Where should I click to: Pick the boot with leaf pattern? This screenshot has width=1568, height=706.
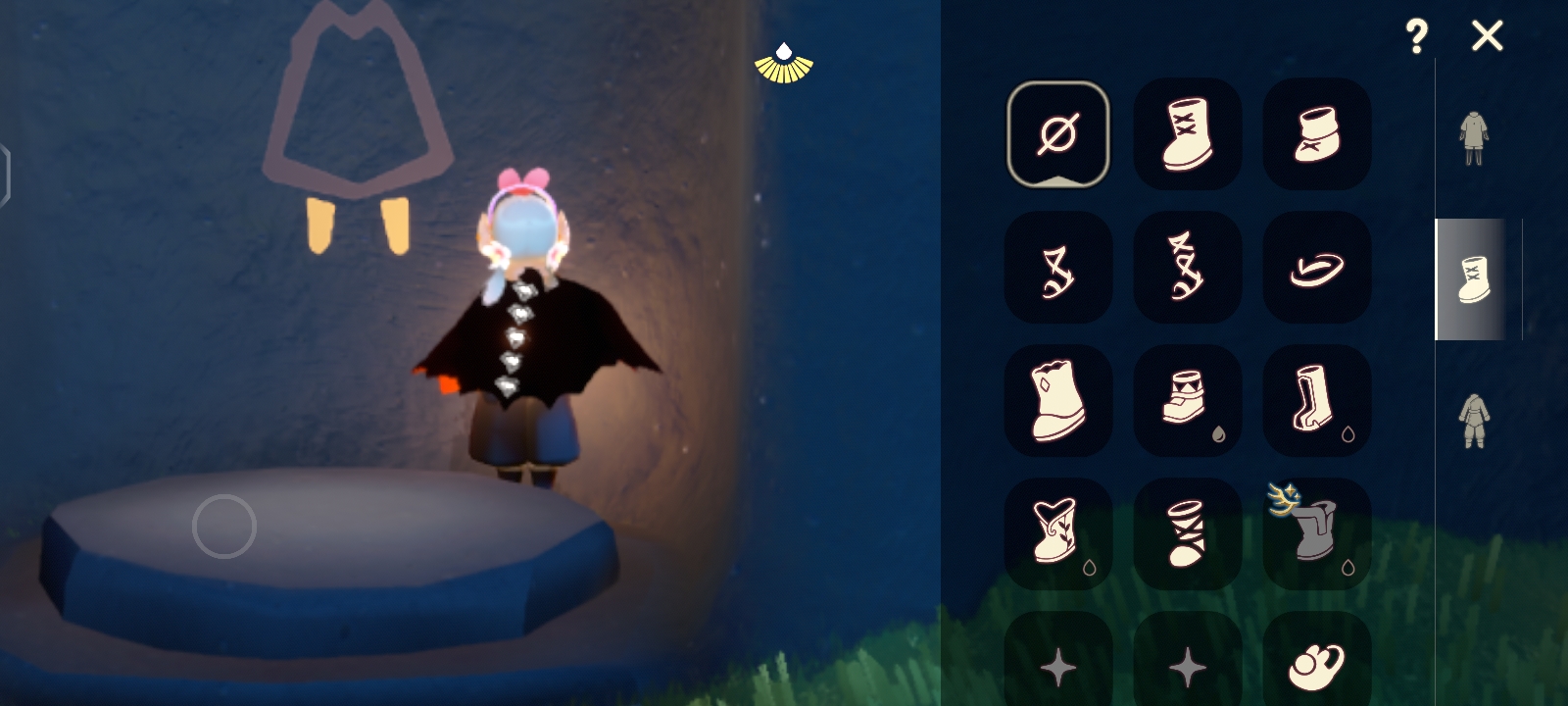1058,534
